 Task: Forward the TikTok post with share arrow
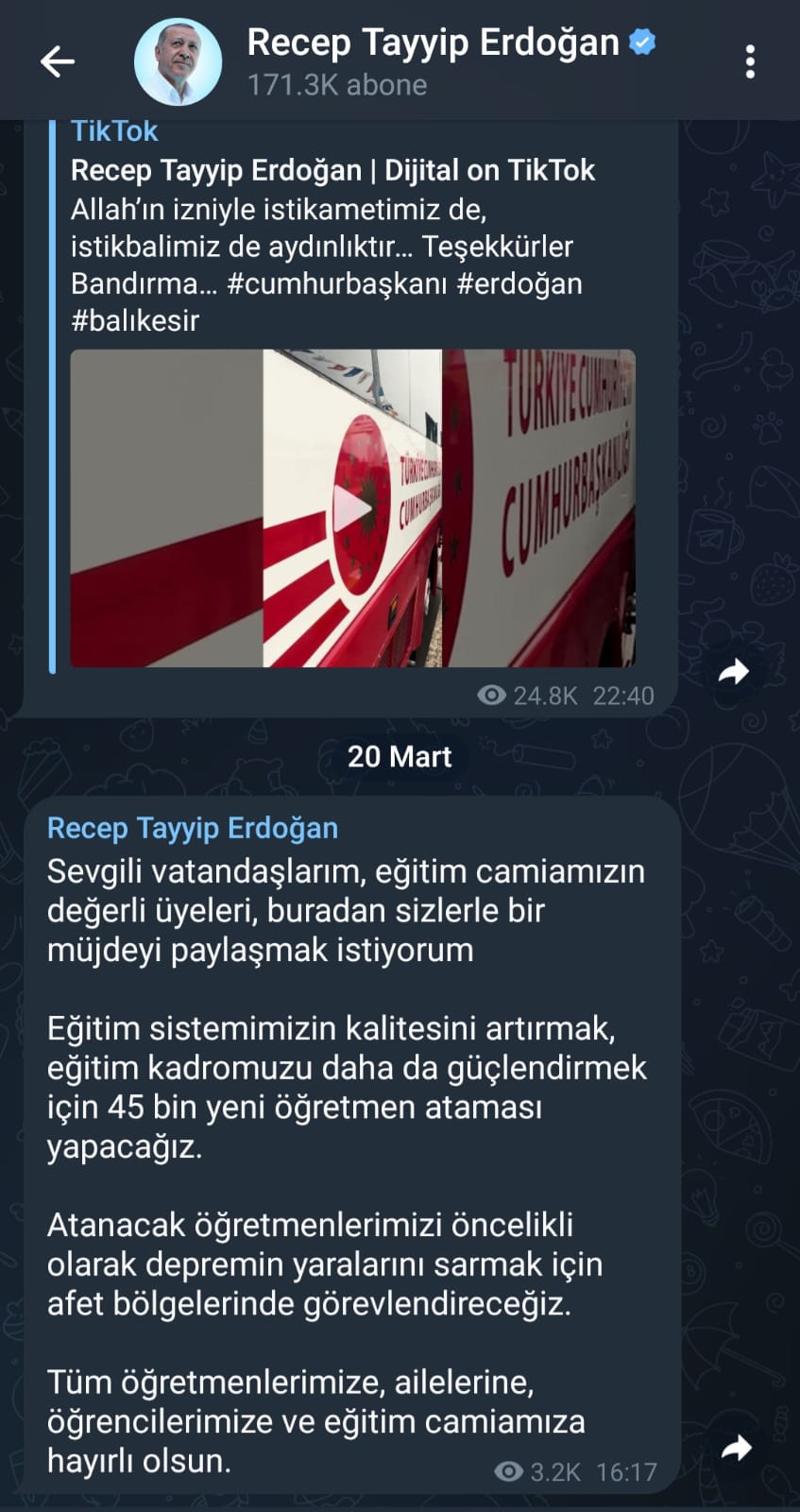click(734, 672)
